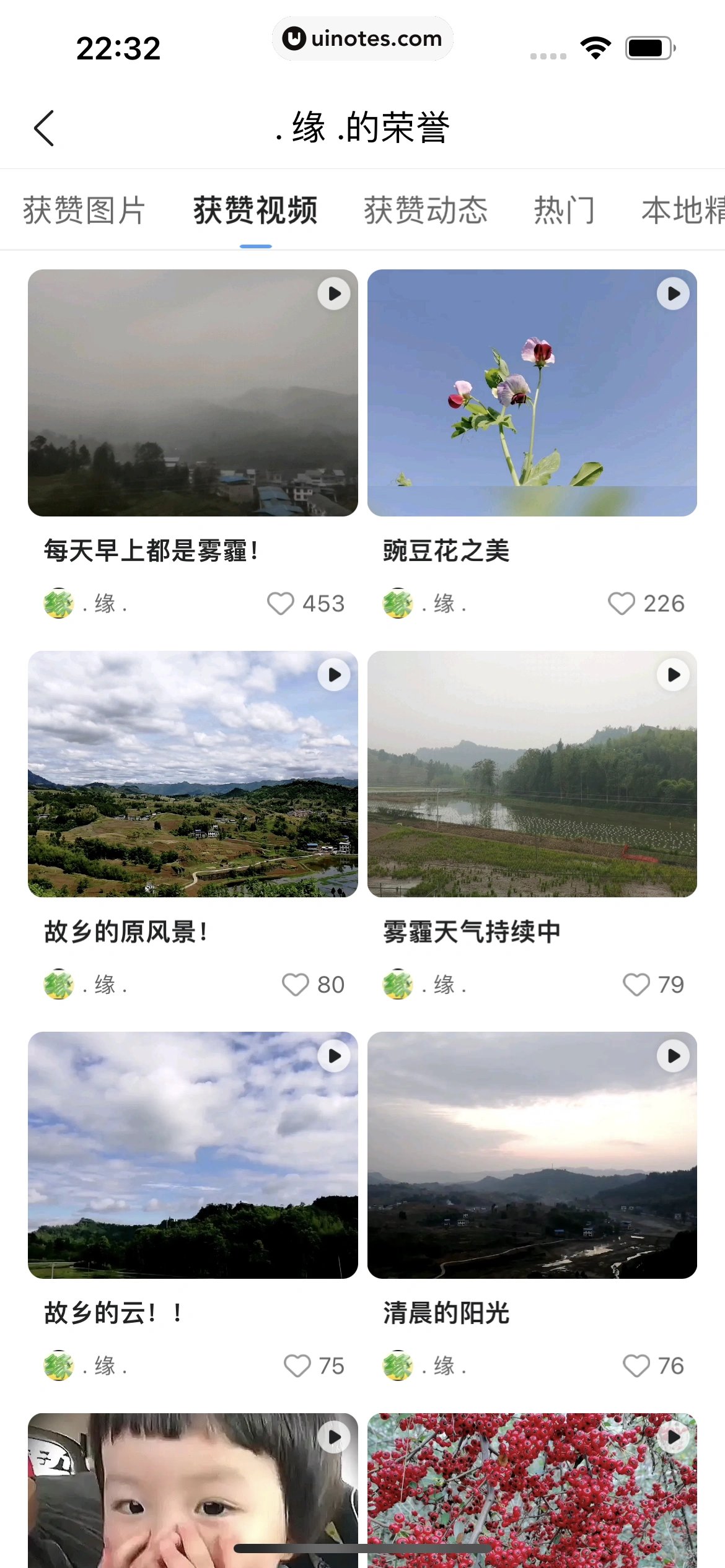Viewport: 725px width, 1568px height.
Task: Switch to the 获赞图片 tab
Action: pyautogui.click(x=84, y=211)
